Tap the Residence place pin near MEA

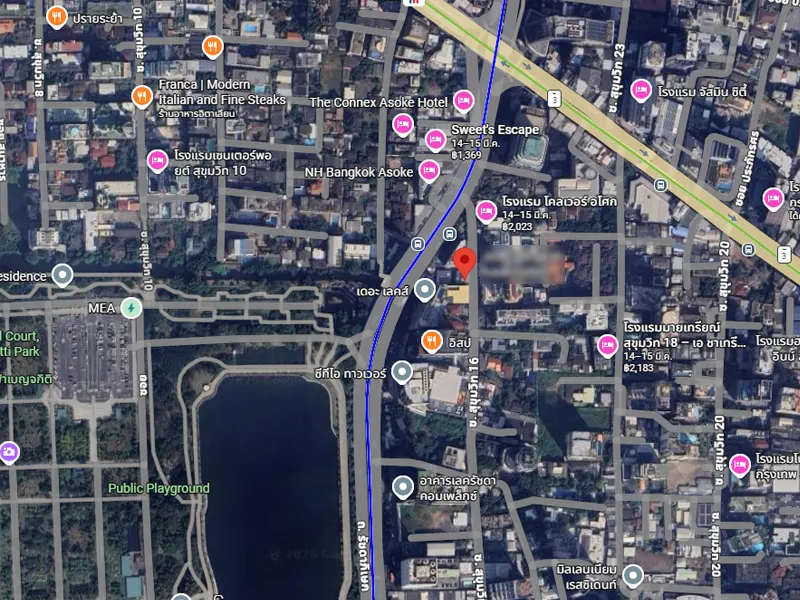coord(64,274)
